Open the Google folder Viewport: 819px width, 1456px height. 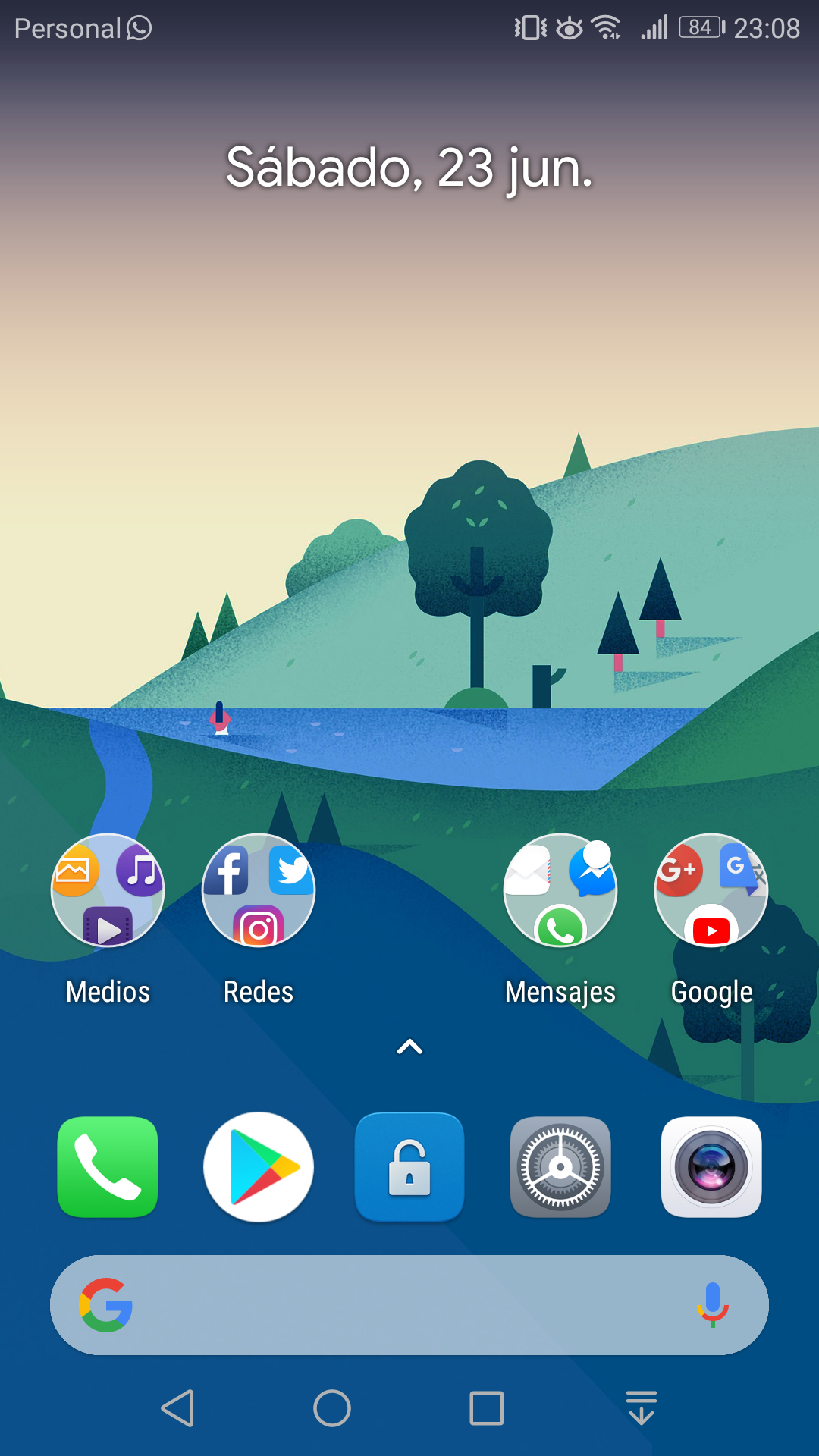(x=711, y=890)
